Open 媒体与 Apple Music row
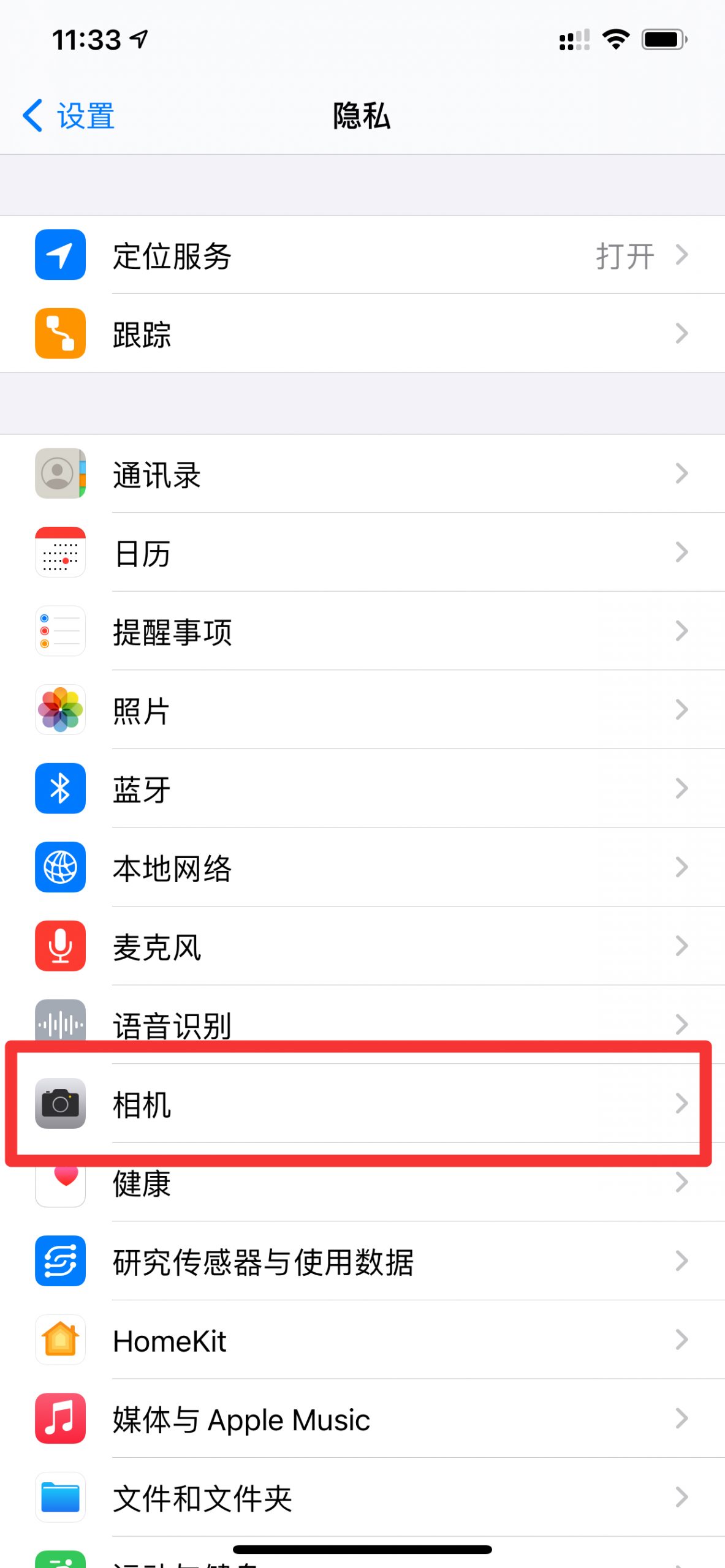This screenshot has height=1568, width=725. (362, 1418)
